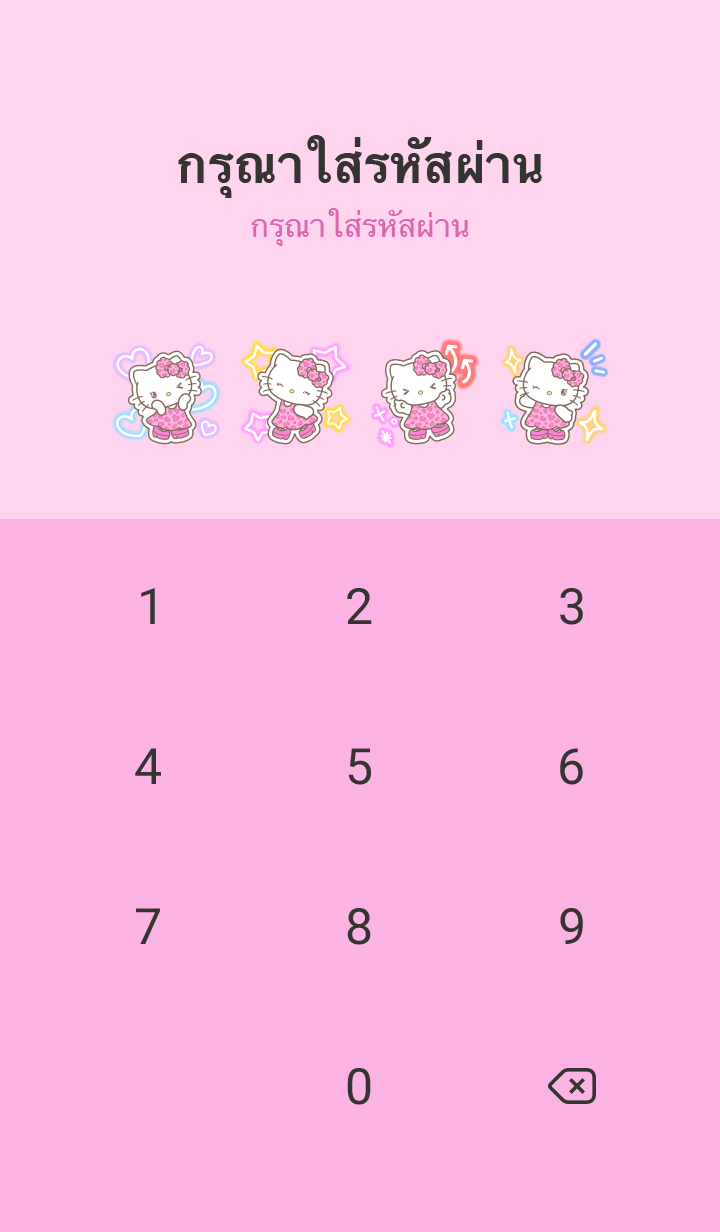Tap the 0 key

(359, 1087)
